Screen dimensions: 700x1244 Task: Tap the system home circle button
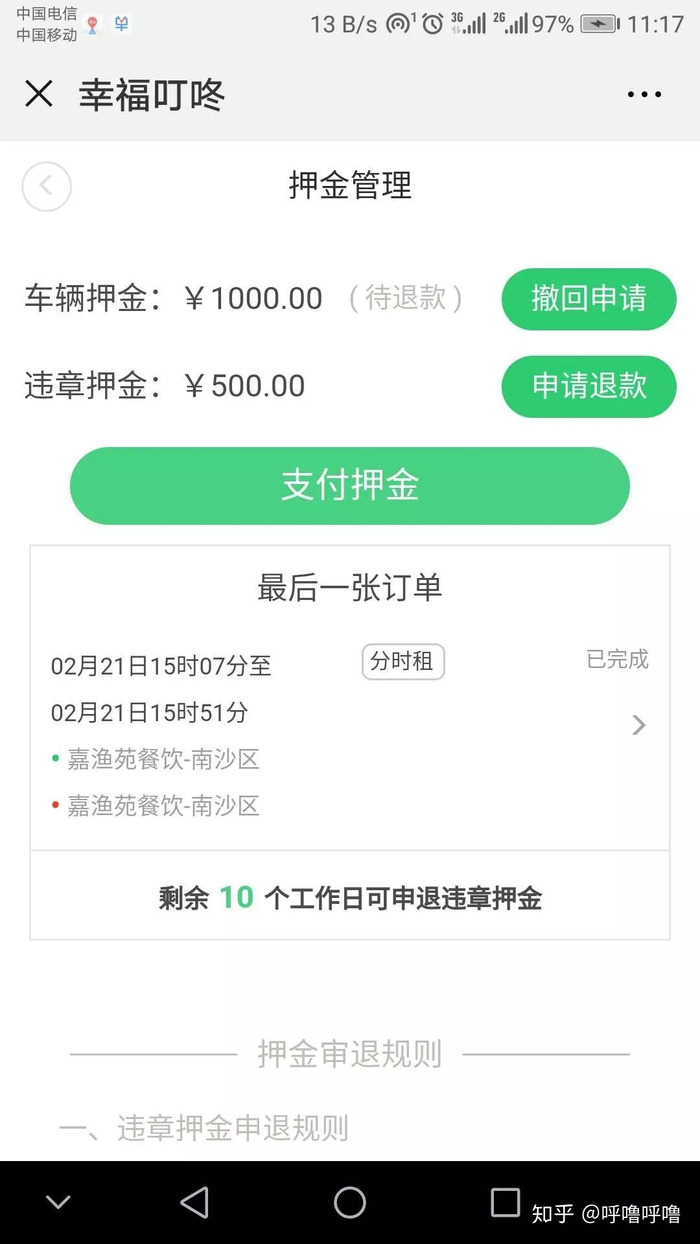350,1202
